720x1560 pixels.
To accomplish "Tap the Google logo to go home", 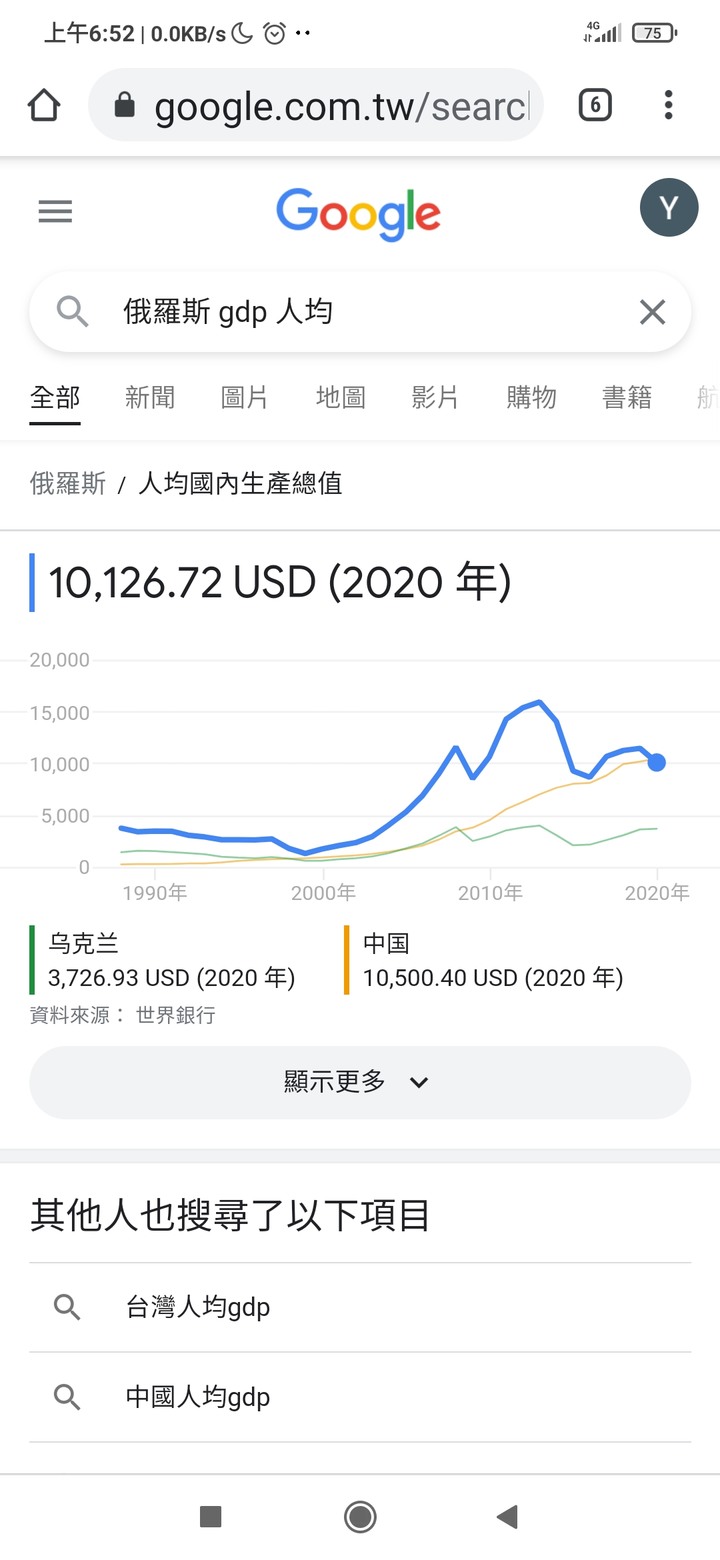I will (x=358, y=213).
